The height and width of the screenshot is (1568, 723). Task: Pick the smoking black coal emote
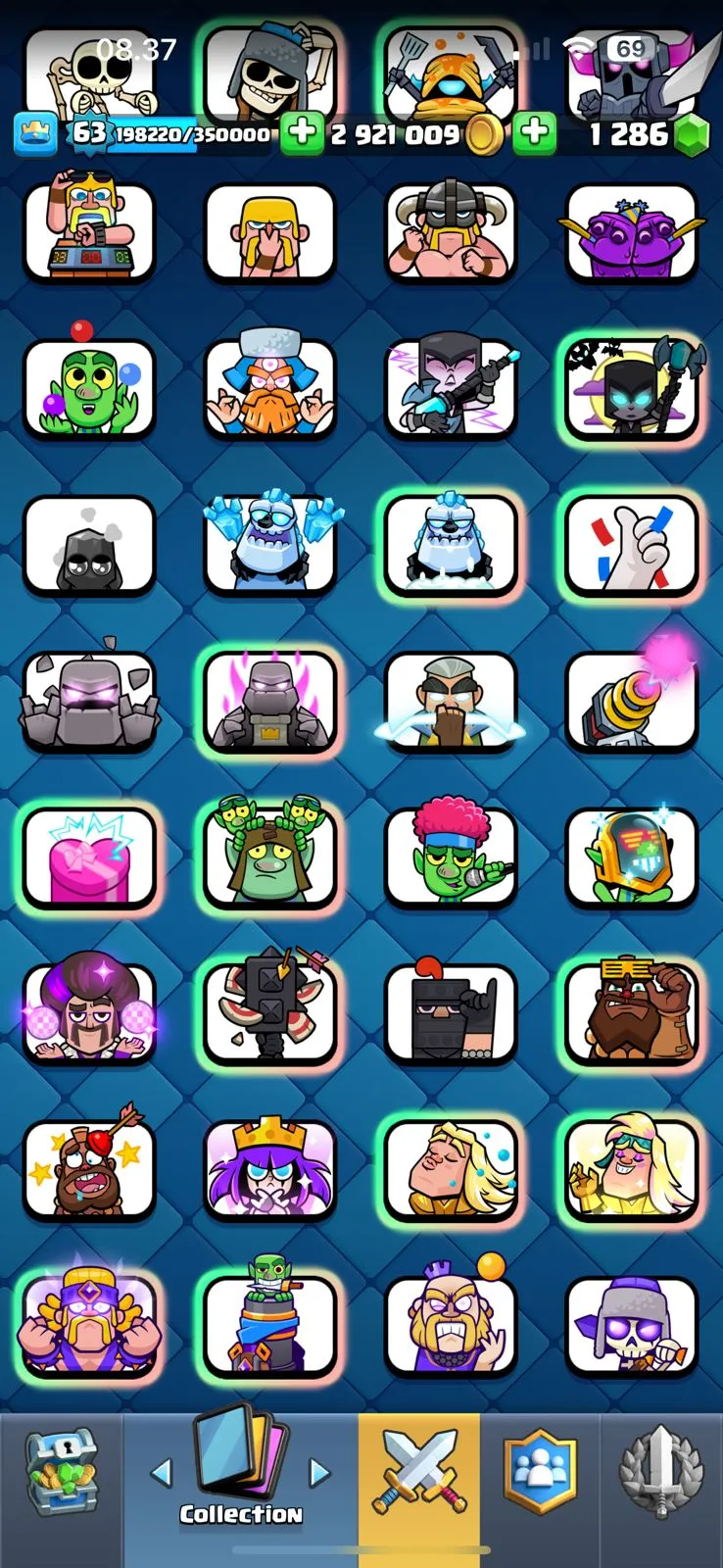tap(89, 544)
